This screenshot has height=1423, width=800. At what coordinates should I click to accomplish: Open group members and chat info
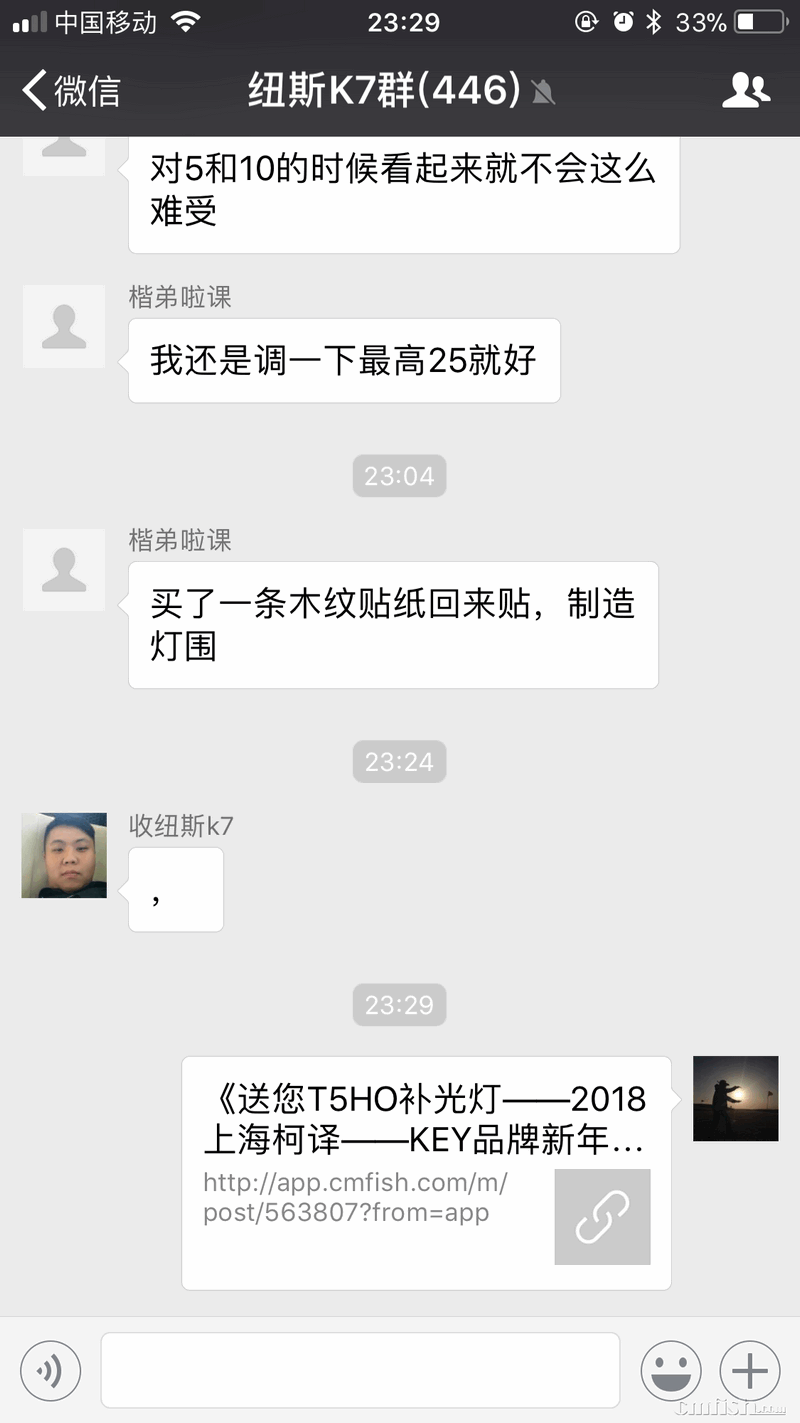(745, 91)
